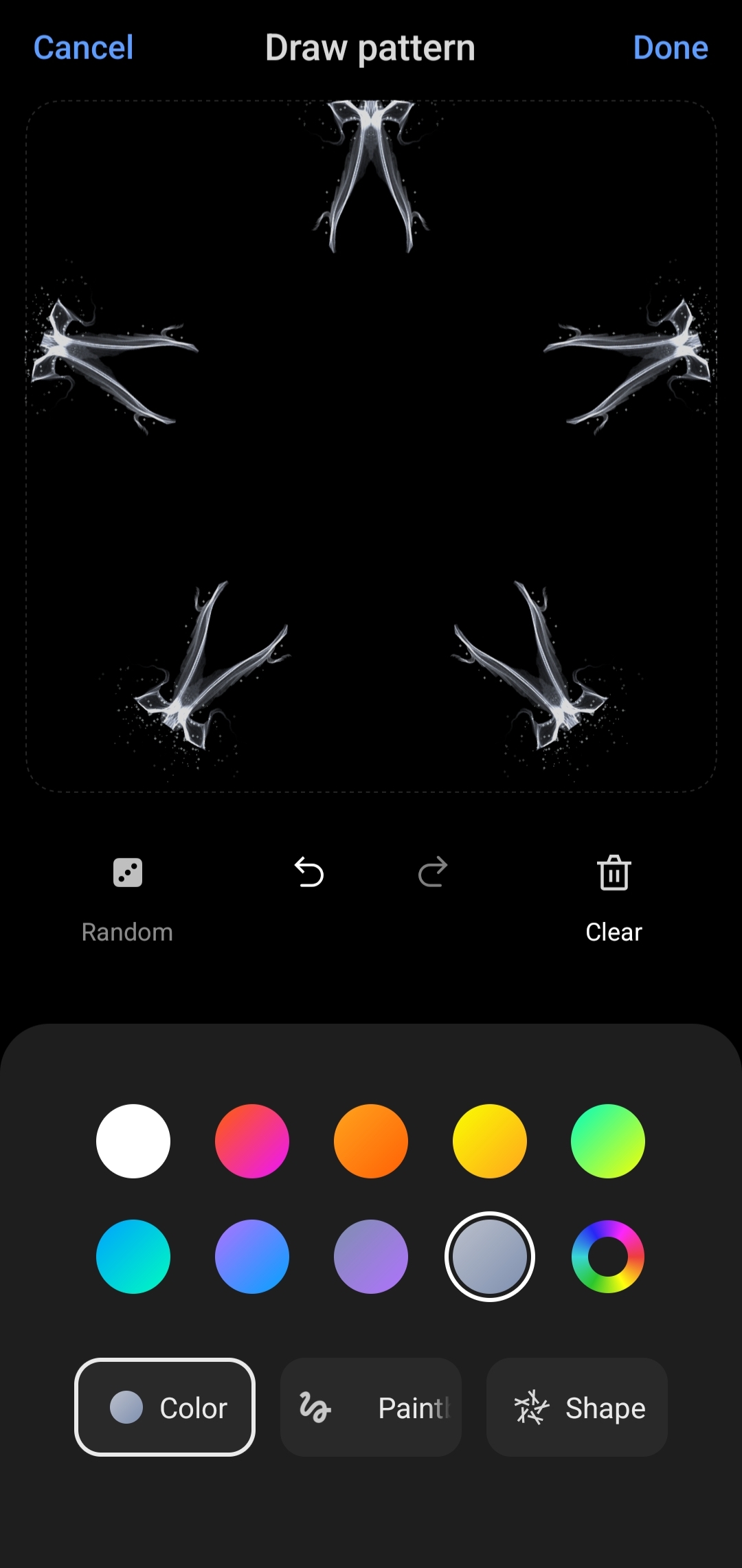Redo the undone stroke
The image size is (742, 1568).
pos(433,873)
